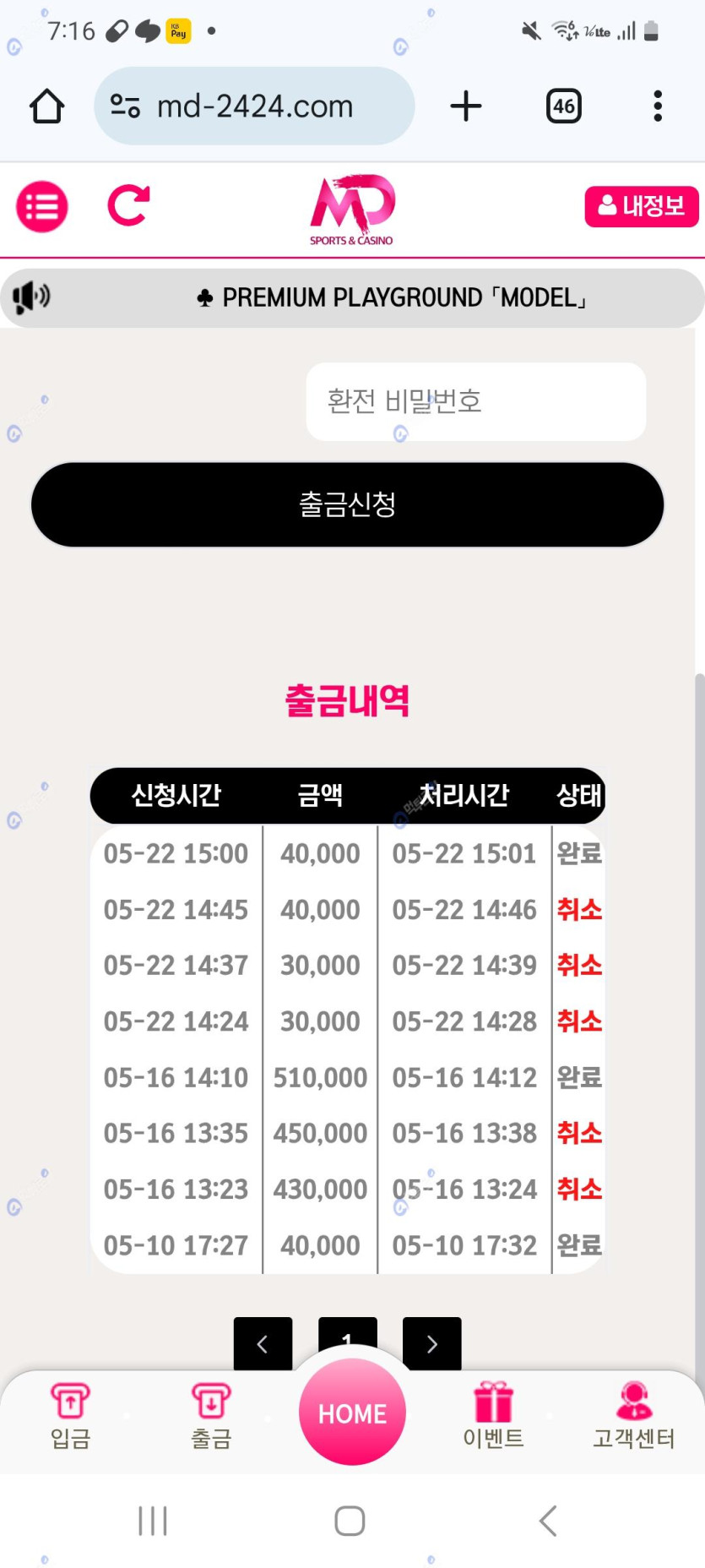Open the browser home page
The width and height of the screenshot is (705, 1568).
coord(46,106)
